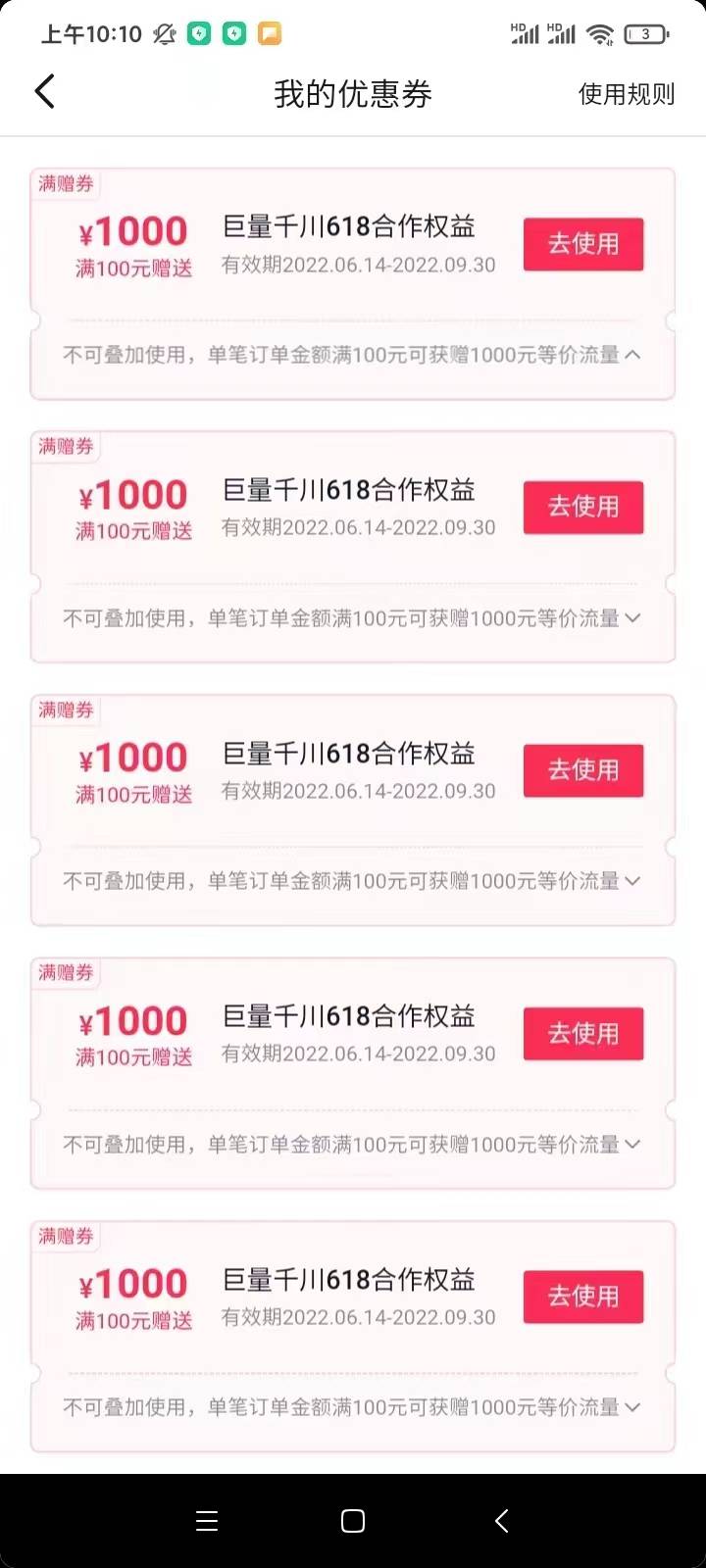Tap the system home button

click(x=353, y=1521)
